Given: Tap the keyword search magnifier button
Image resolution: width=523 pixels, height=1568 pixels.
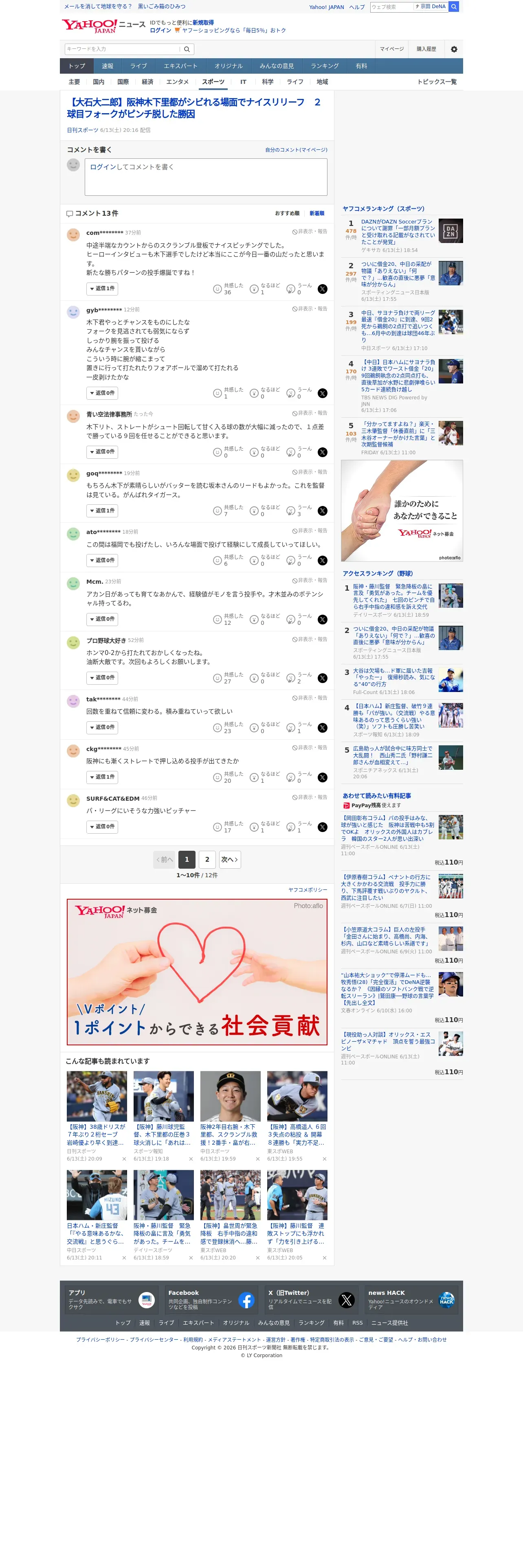Looking at the screenshot, I should click(x=187, y=49).
